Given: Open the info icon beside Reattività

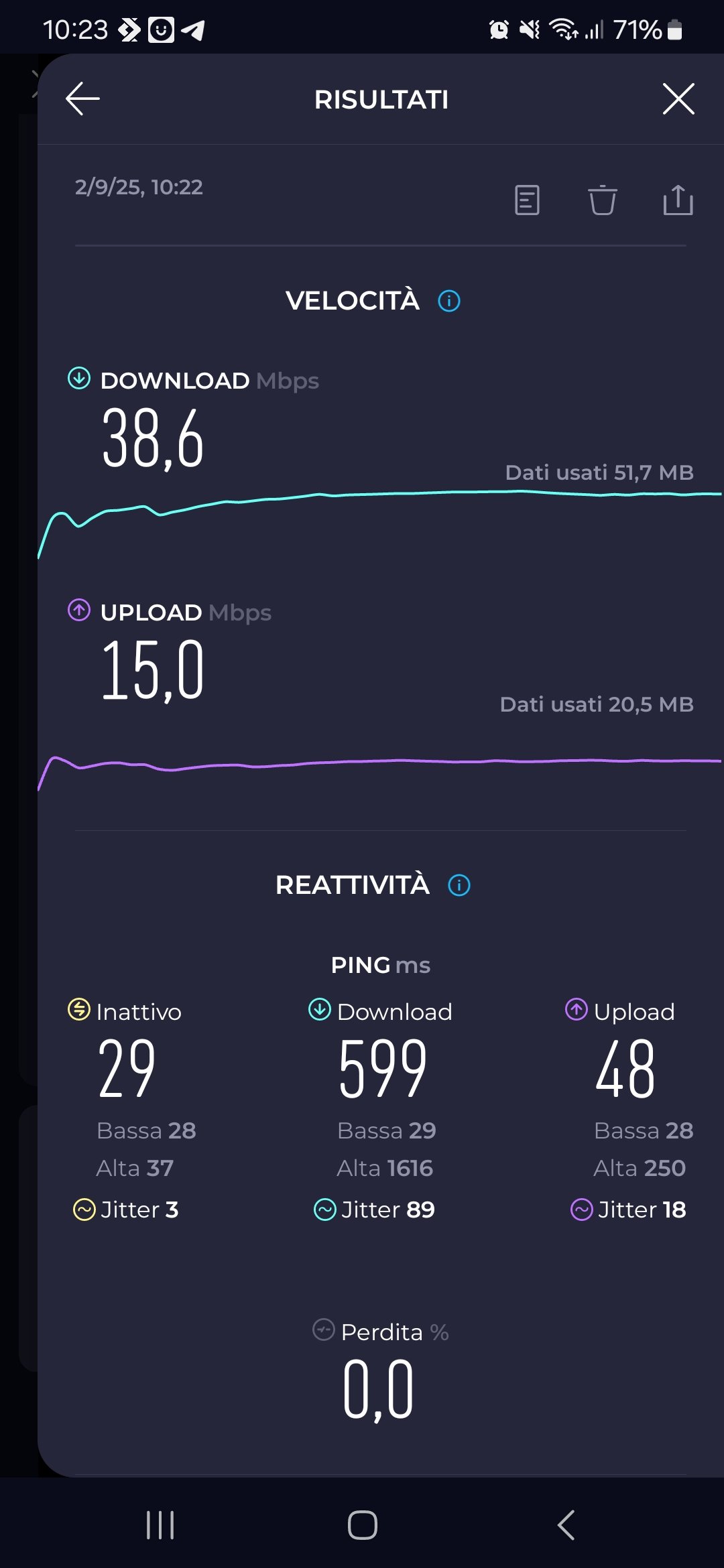Looking at the screenshot, I should [459, 885].
